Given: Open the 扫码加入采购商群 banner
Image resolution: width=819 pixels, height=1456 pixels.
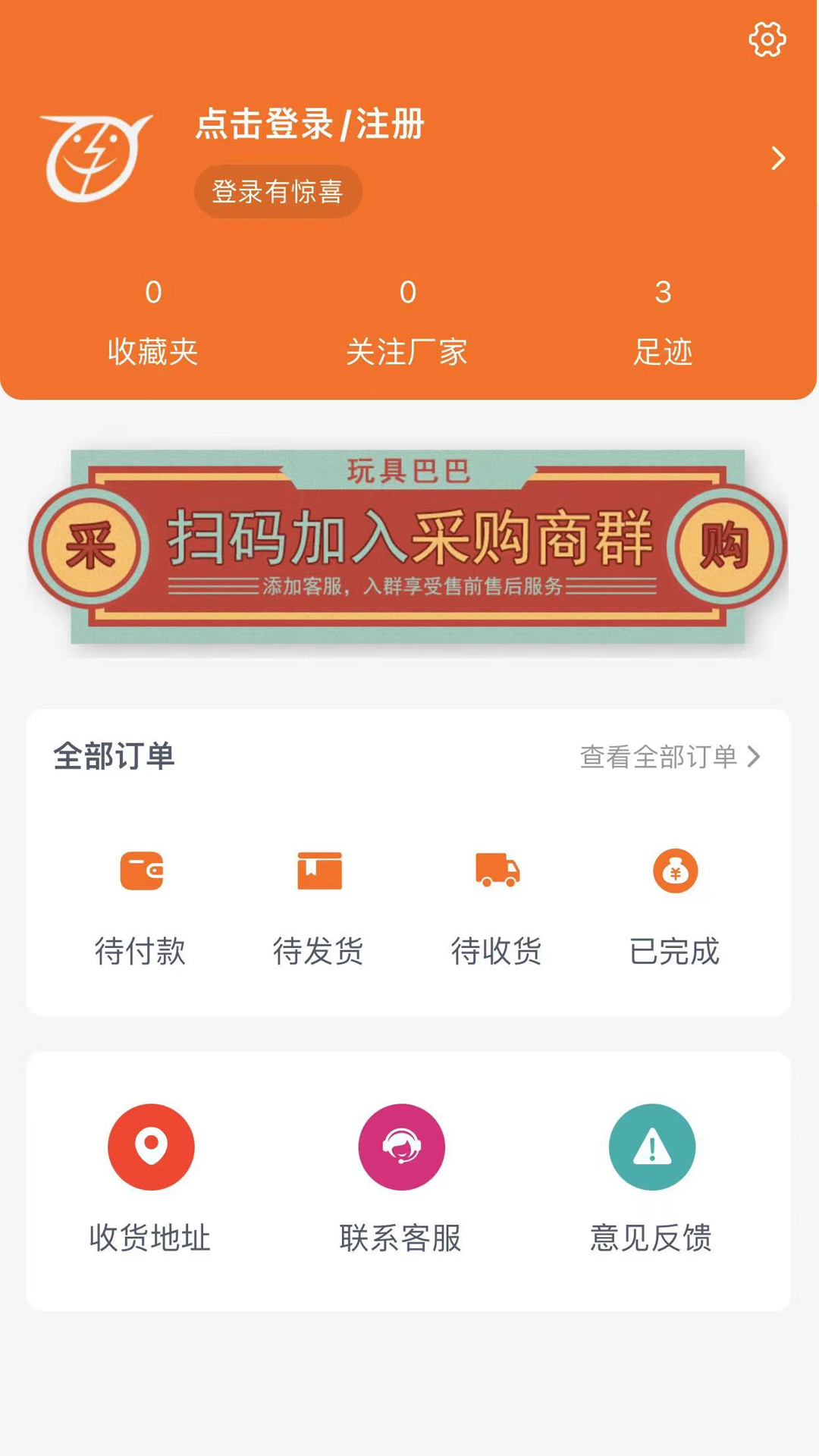Looking at the screenshot, I should coord(408,547).
